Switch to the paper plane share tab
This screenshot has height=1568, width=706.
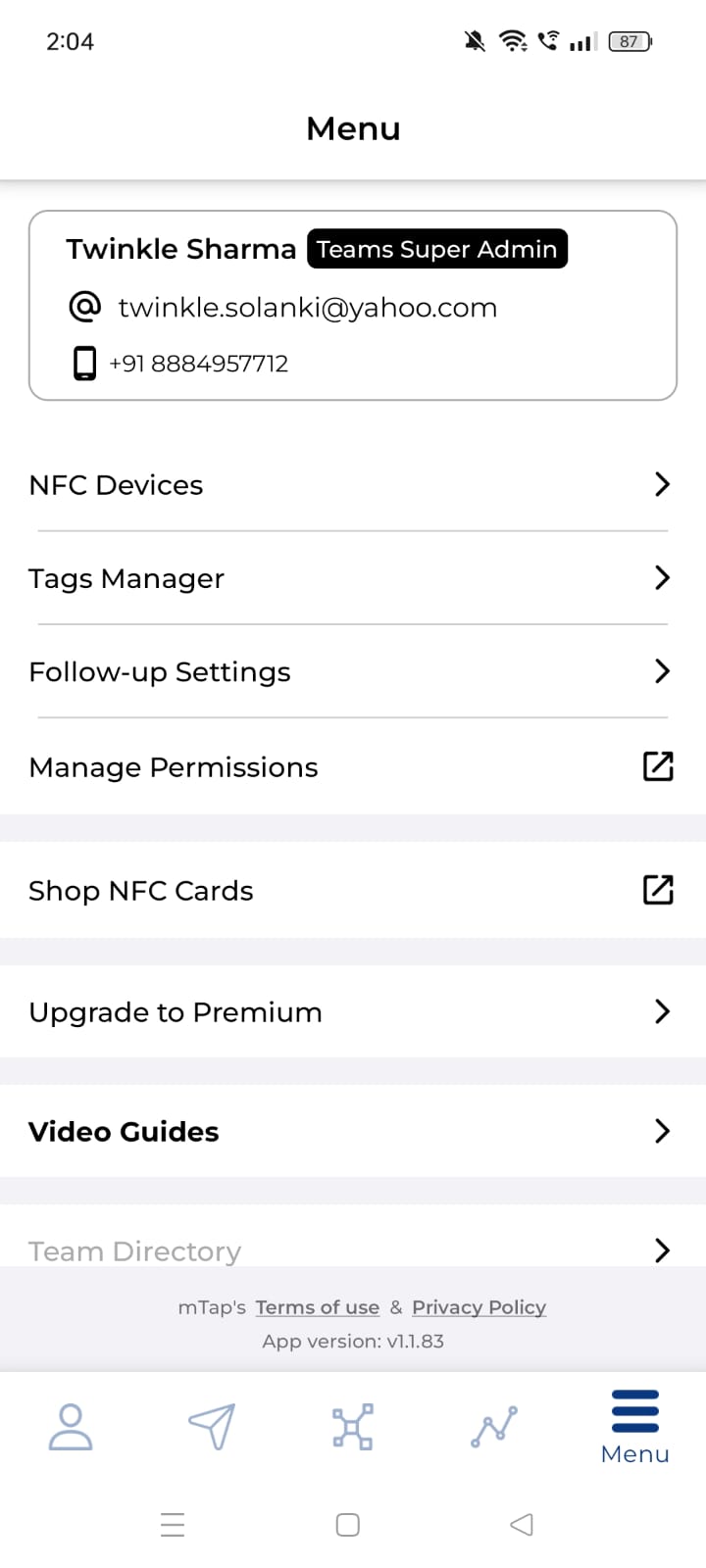212,1427
